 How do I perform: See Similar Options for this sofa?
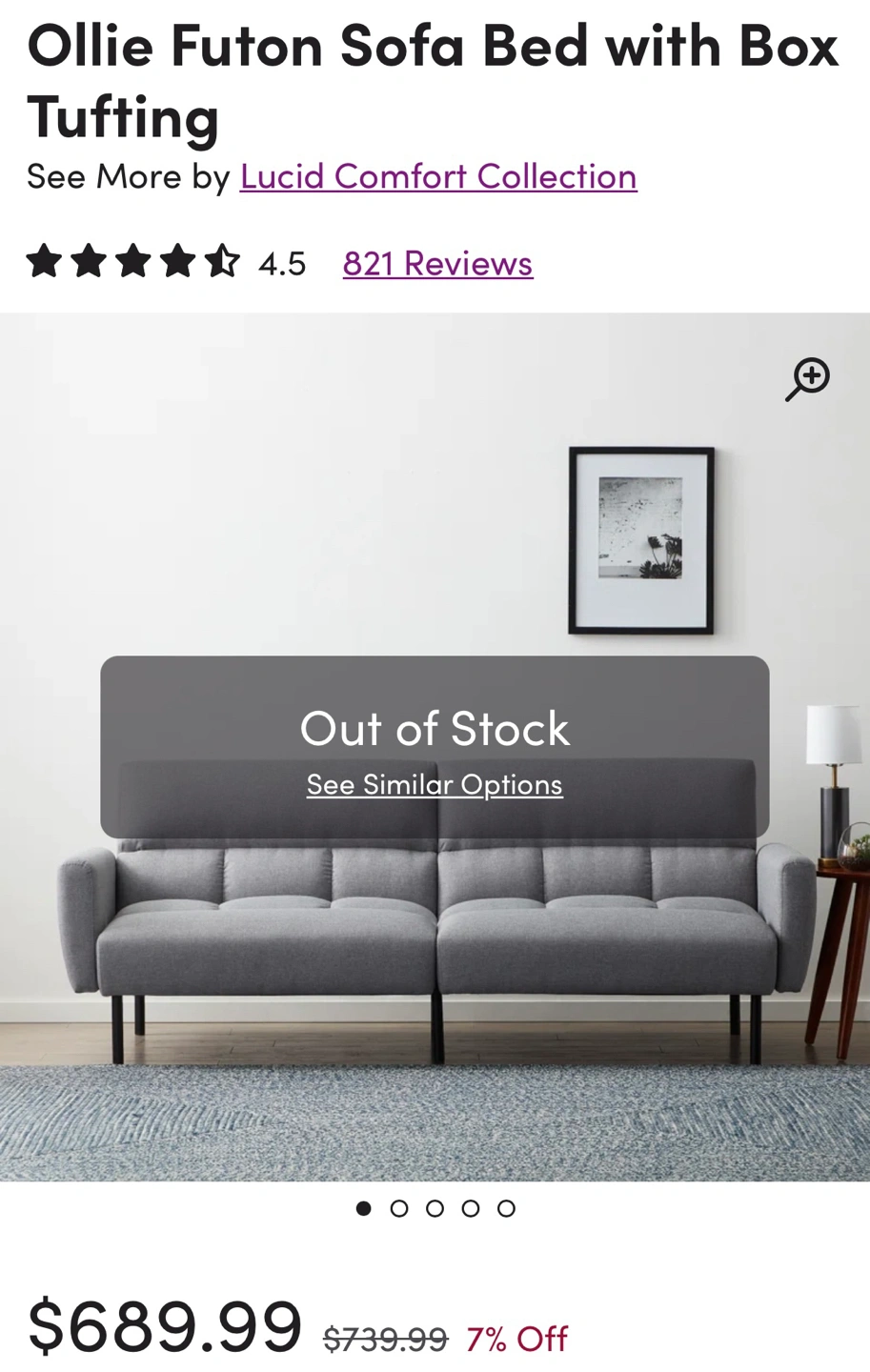435,784
